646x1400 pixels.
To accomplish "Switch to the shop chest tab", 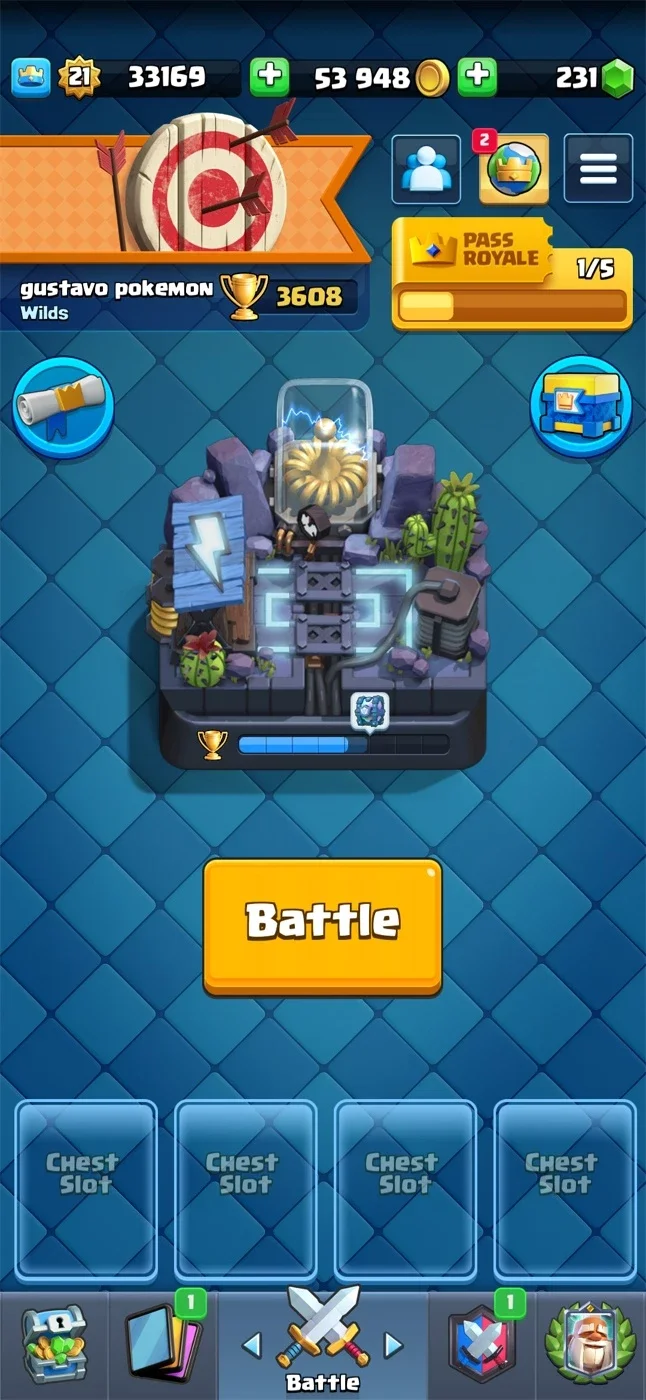I will (x=53, y=1345).
